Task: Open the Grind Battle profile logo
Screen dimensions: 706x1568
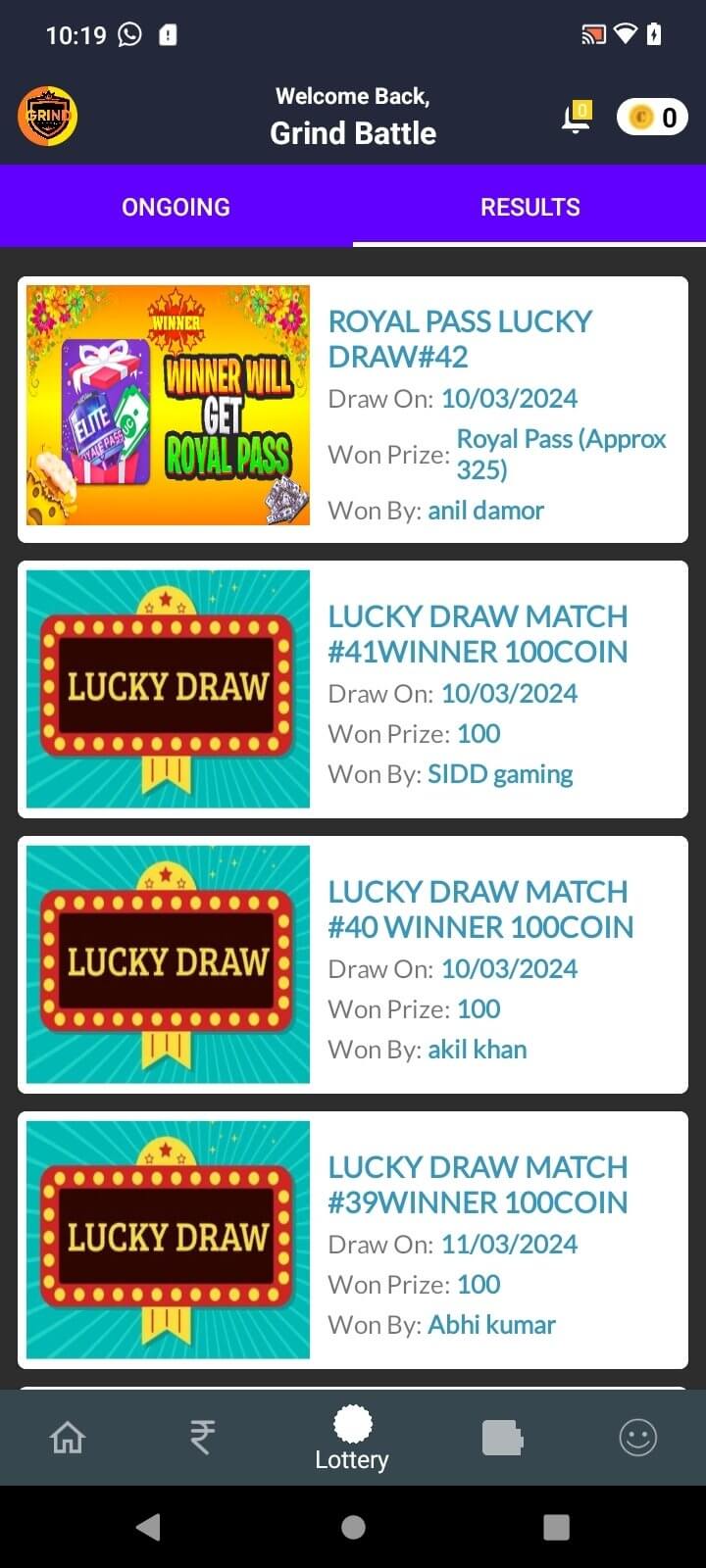Action: pyautogui.click(x=47, y=117)
